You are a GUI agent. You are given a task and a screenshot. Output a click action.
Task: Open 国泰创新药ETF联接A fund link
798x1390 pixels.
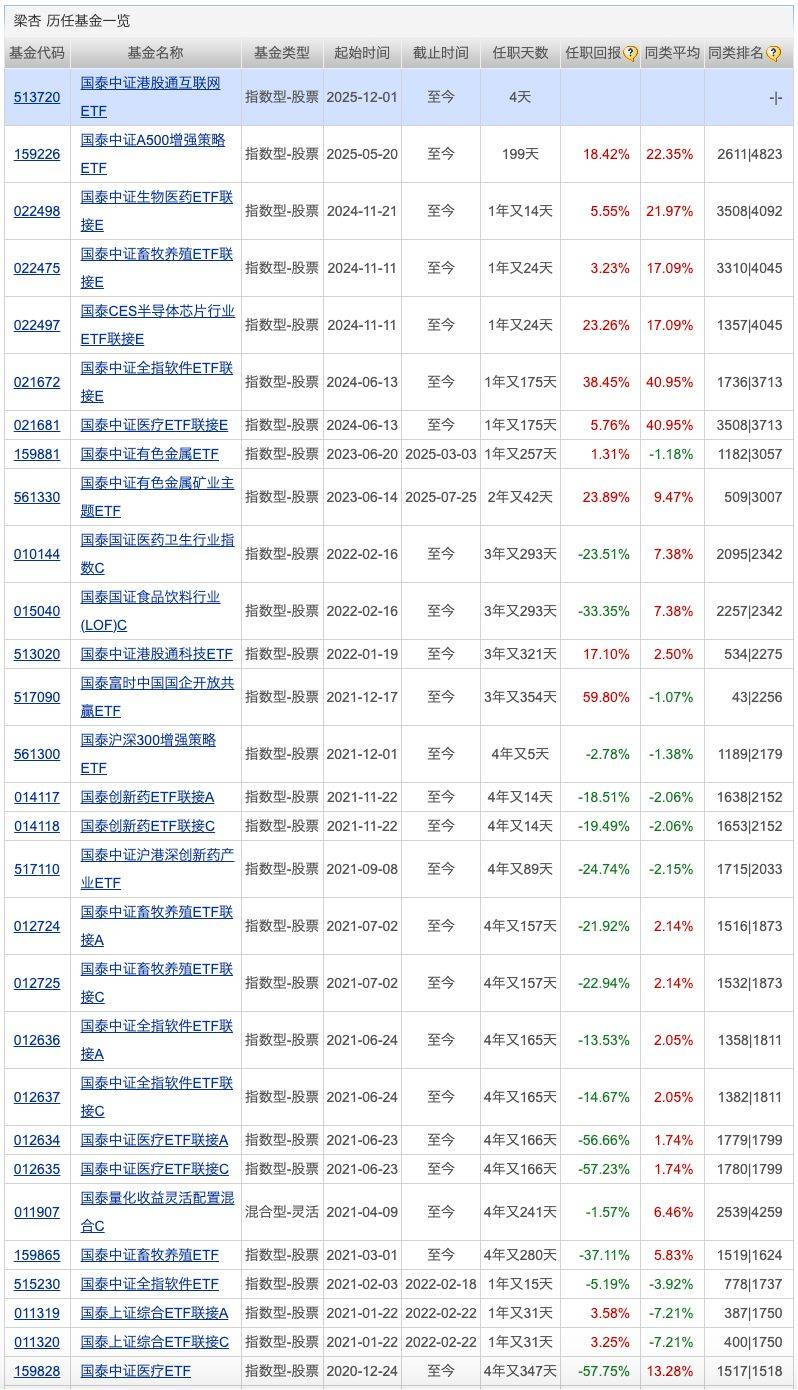(x=147, y=797)
